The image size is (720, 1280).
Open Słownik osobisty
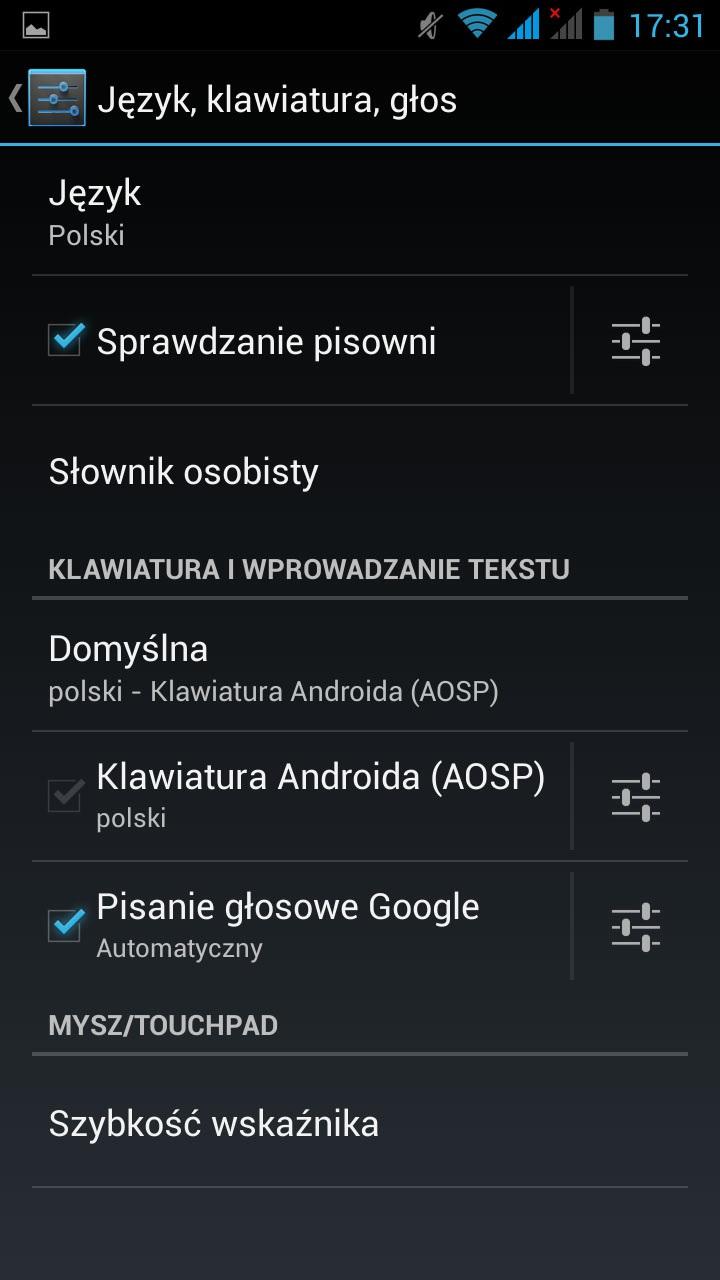click(x=360, y=472)
